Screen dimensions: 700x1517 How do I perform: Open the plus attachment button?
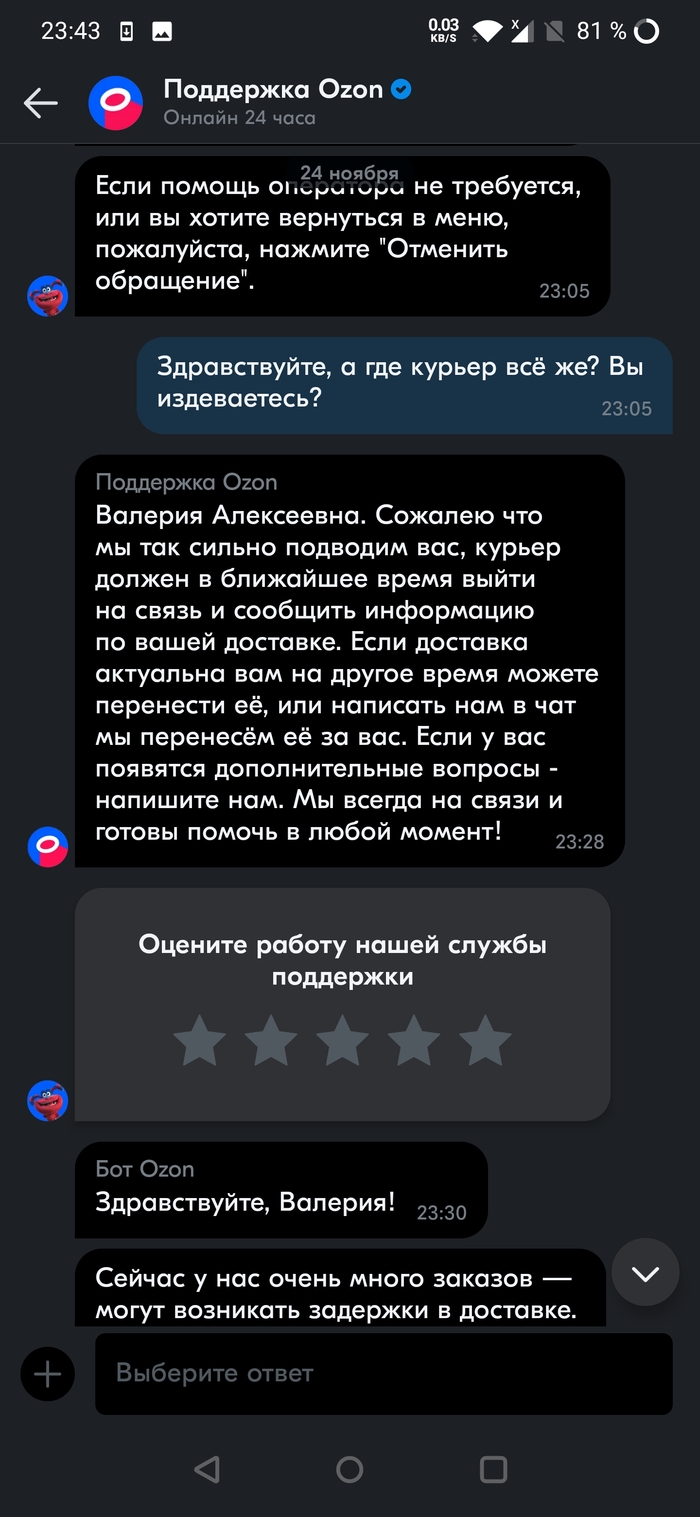pyautogui.click(x=47, y=1374)
